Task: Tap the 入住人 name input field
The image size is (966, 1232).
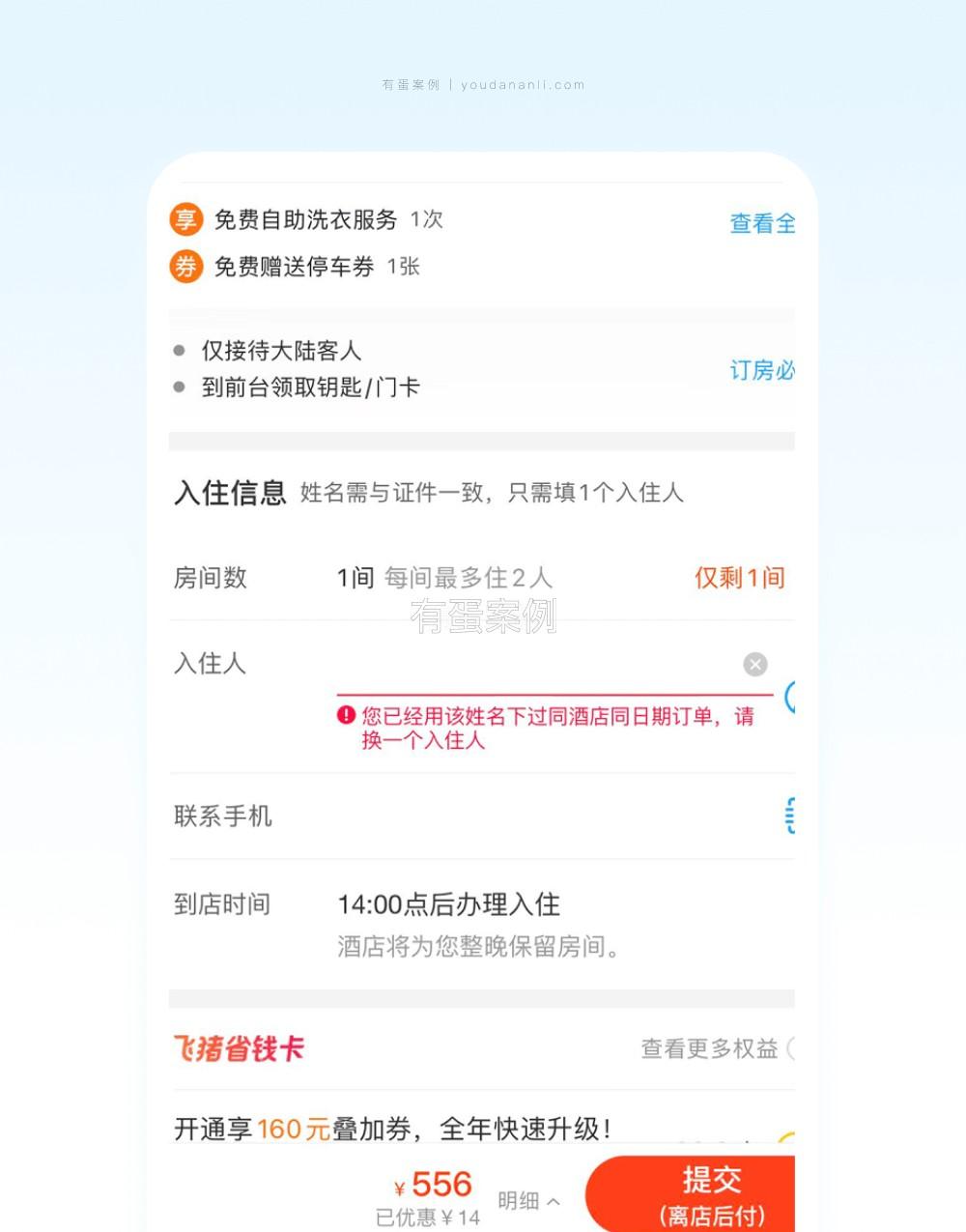Action: pyautogui.click(x=536, y=666)
